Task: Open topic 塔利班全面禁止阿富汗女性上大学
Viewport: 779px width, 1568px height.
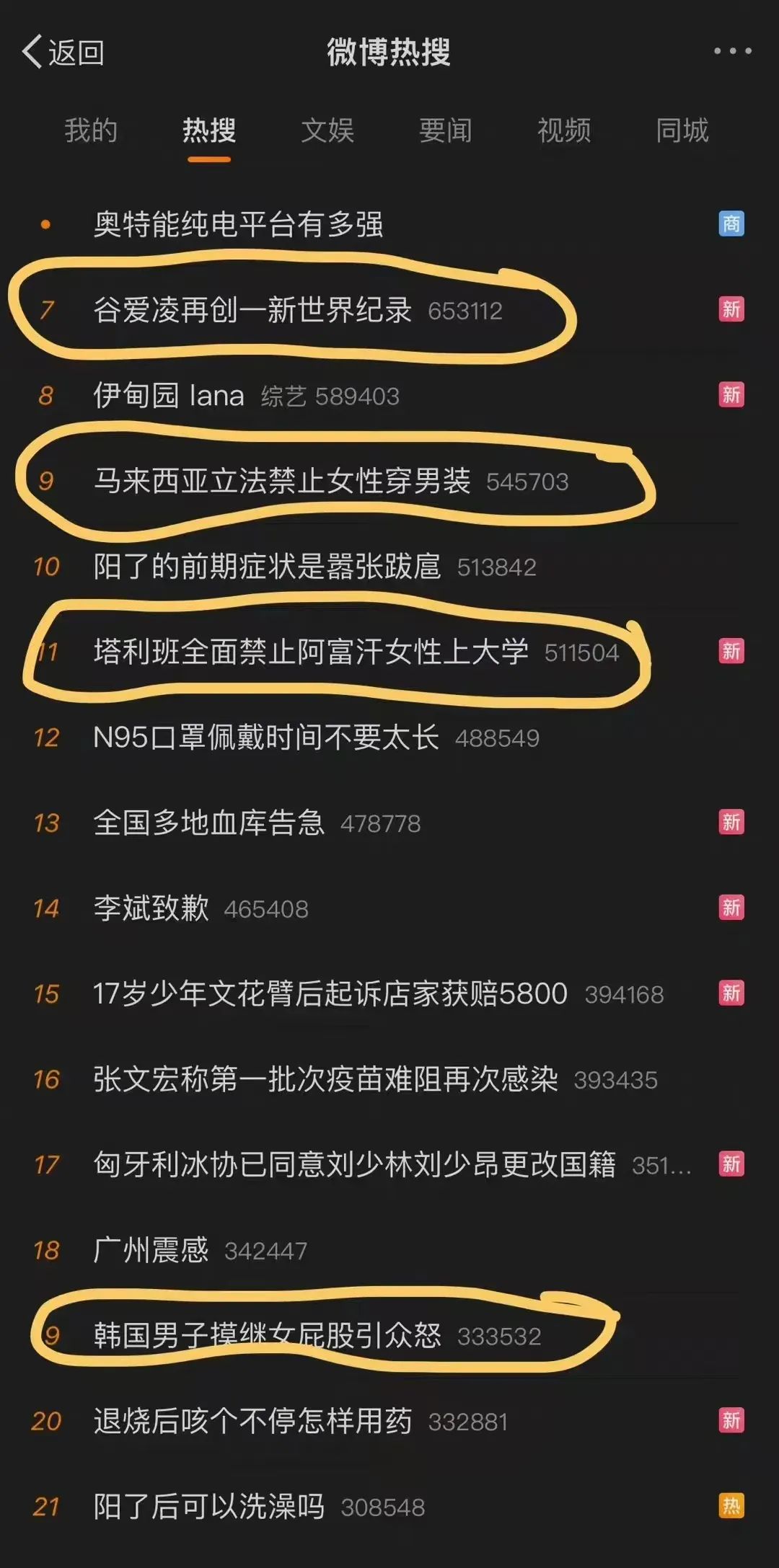Action: click(x=311, y=652)
